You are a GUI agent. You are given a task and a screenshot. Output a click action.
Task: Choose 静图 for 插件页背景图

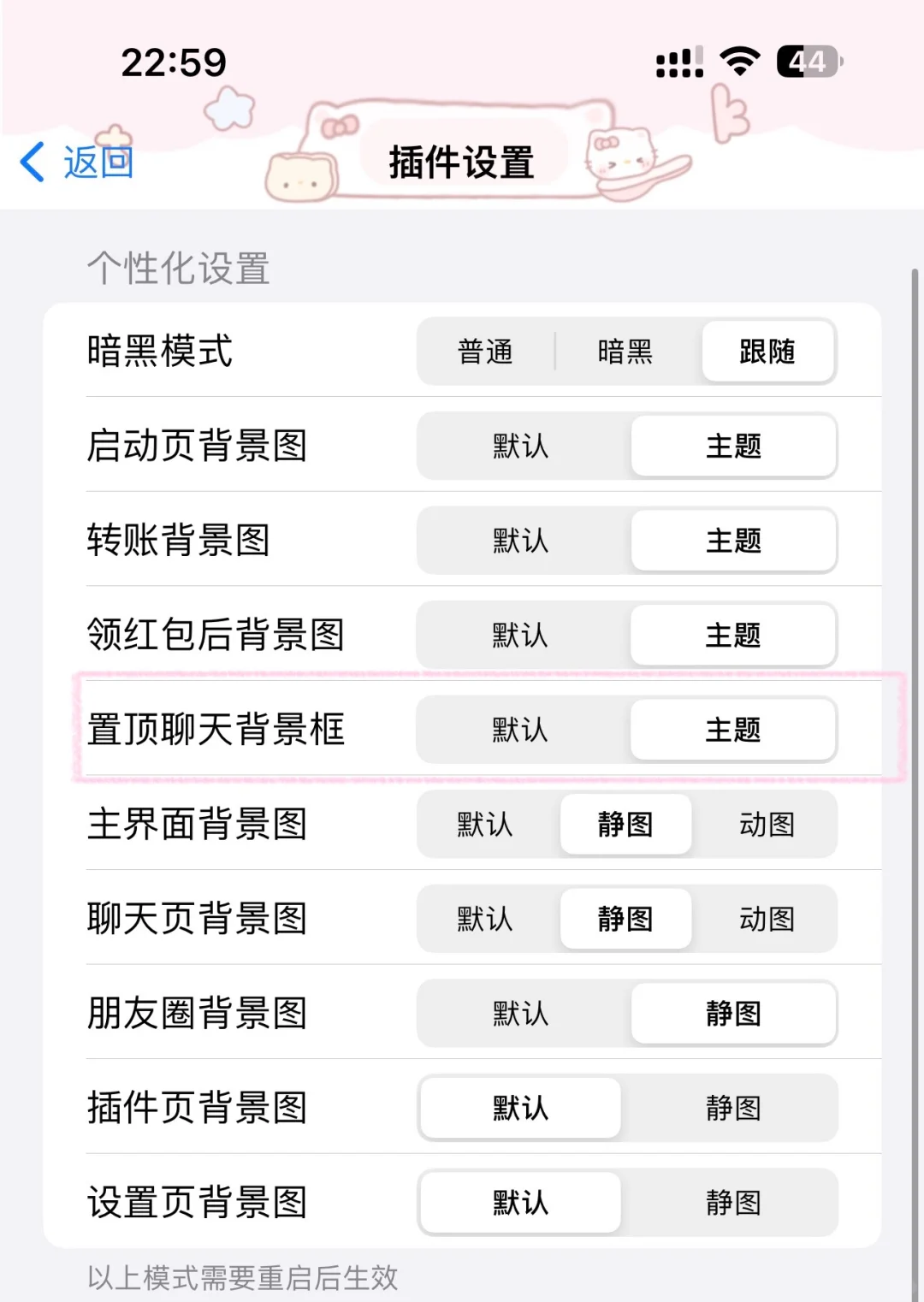tap(733, 1109)
